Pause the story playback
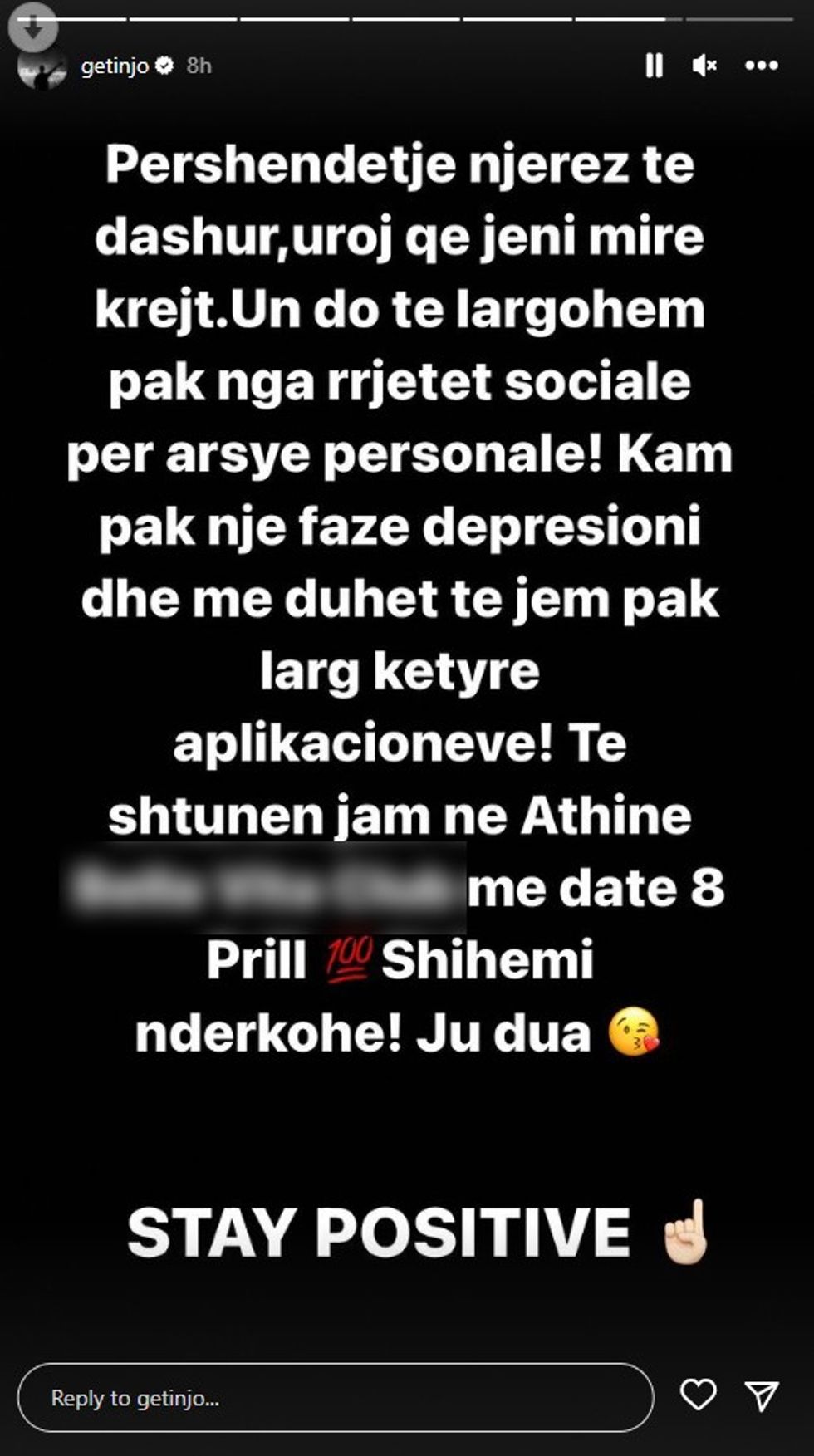This screenshot has height=1456, width=814. (x=655, y=66)
